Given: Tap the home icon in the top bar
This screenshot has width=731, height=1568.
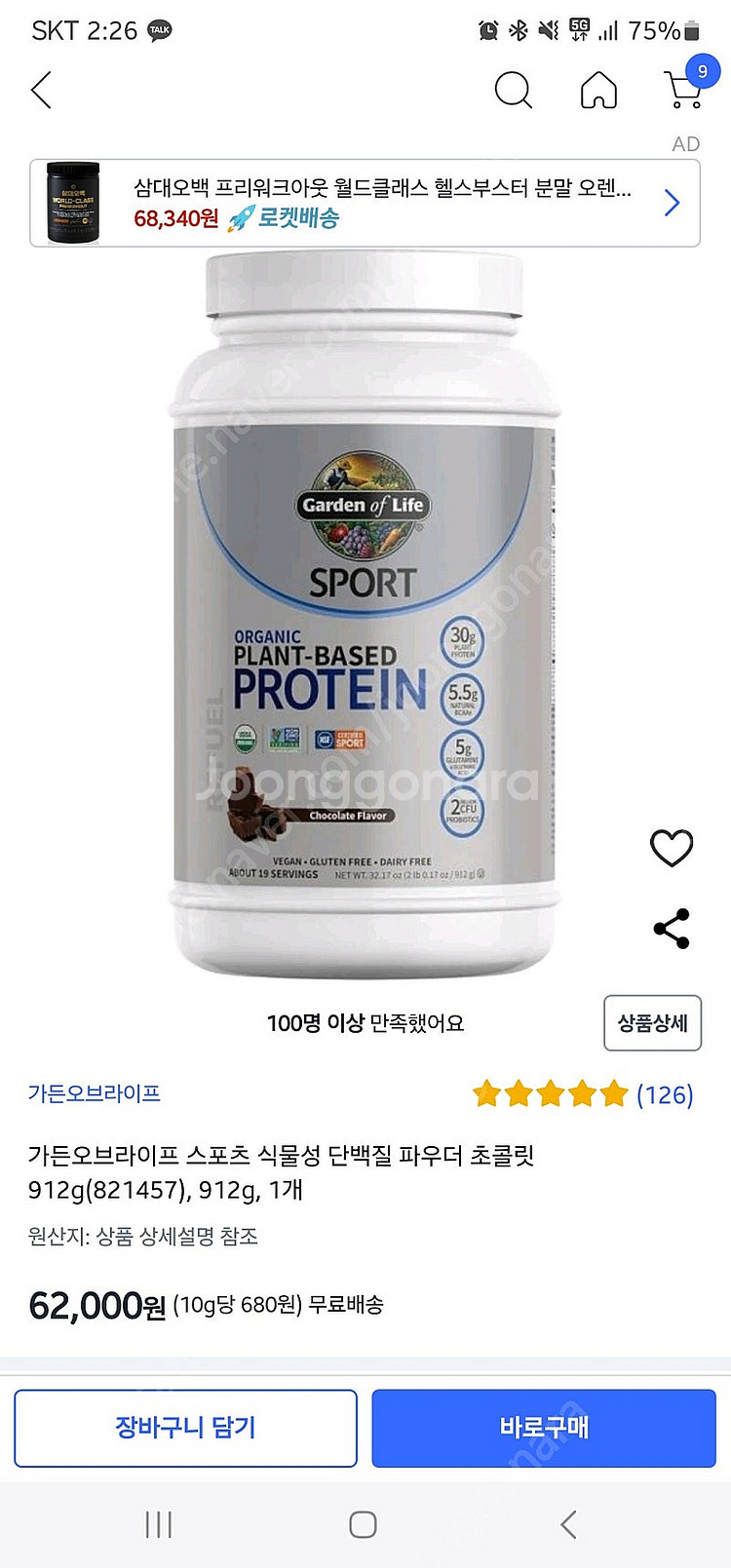Looking at the screenshot, I should click(599, 90).
